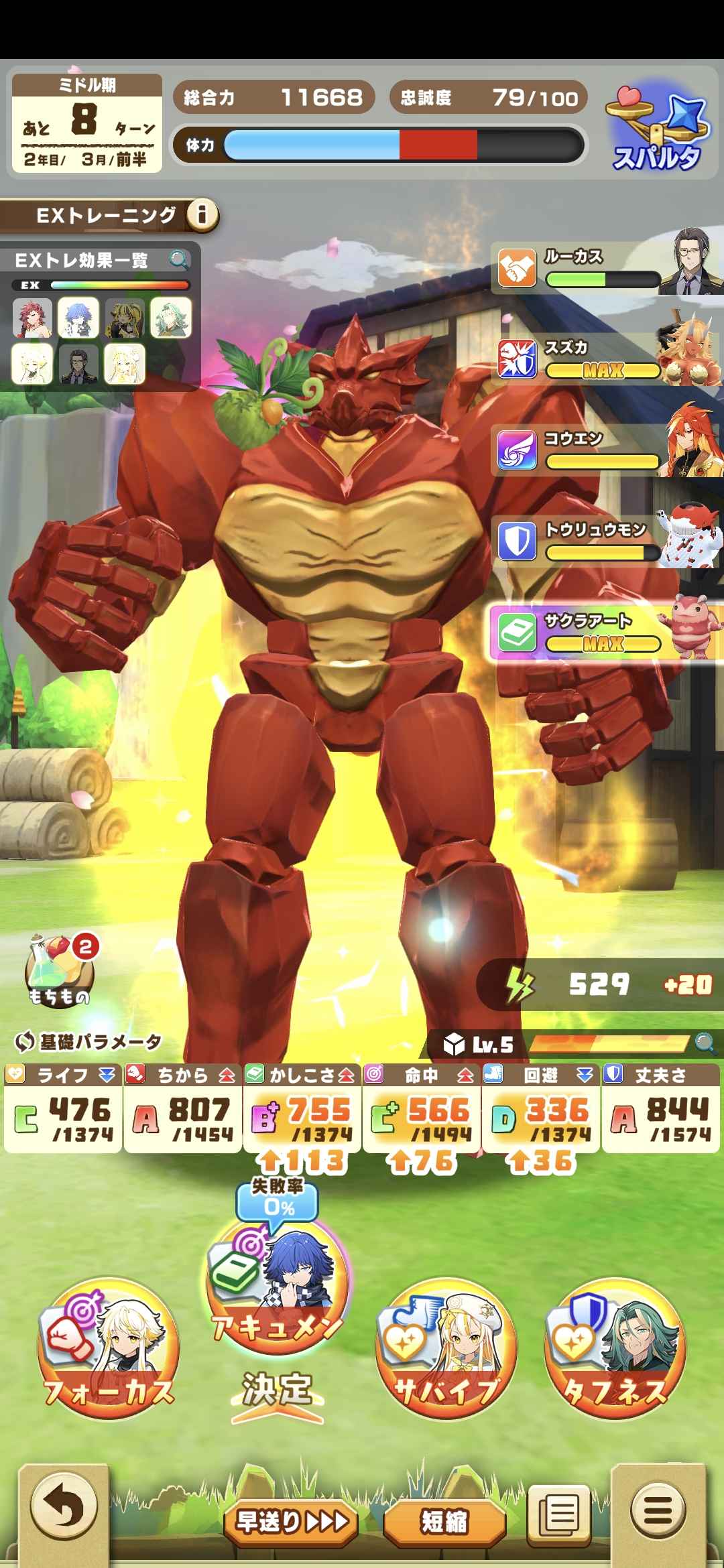
Task: Open the EXトレーニング info icon
Action: point(202,215)
